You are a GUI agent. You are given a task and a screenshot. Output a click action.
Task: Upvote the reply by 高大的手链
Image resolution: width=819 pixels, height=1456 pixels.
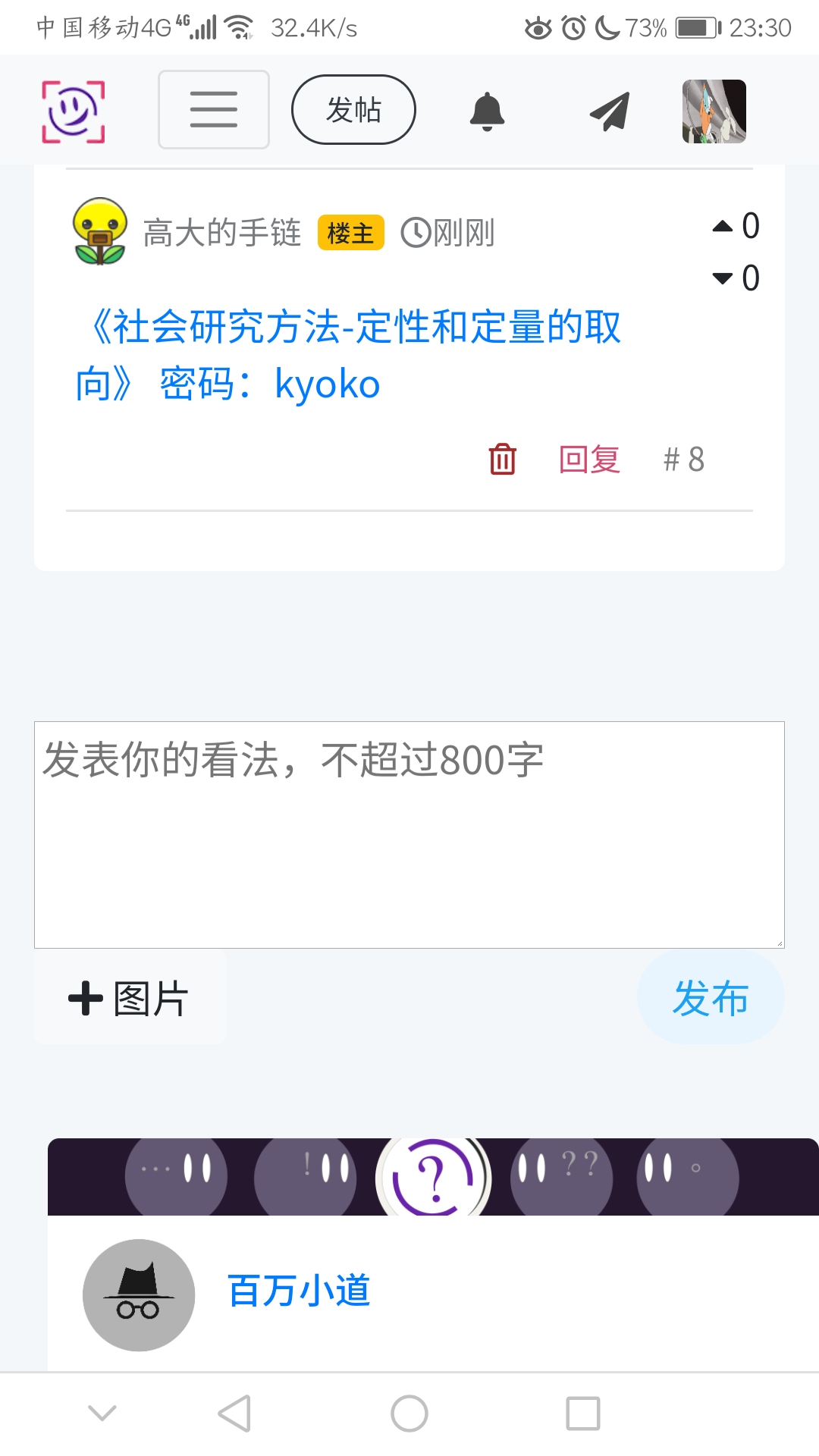[x=723, y=226]
